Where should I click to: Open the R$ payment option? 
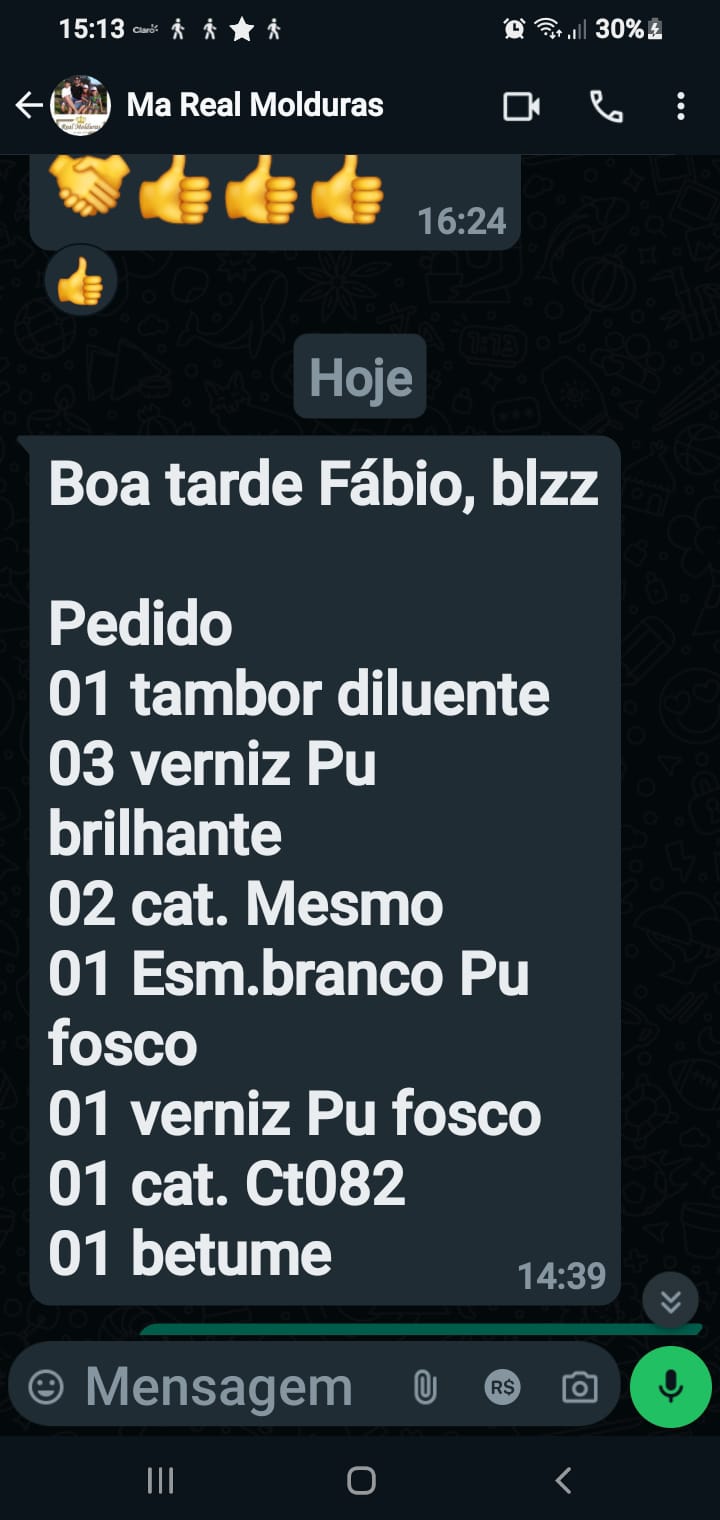[502, 1387]
